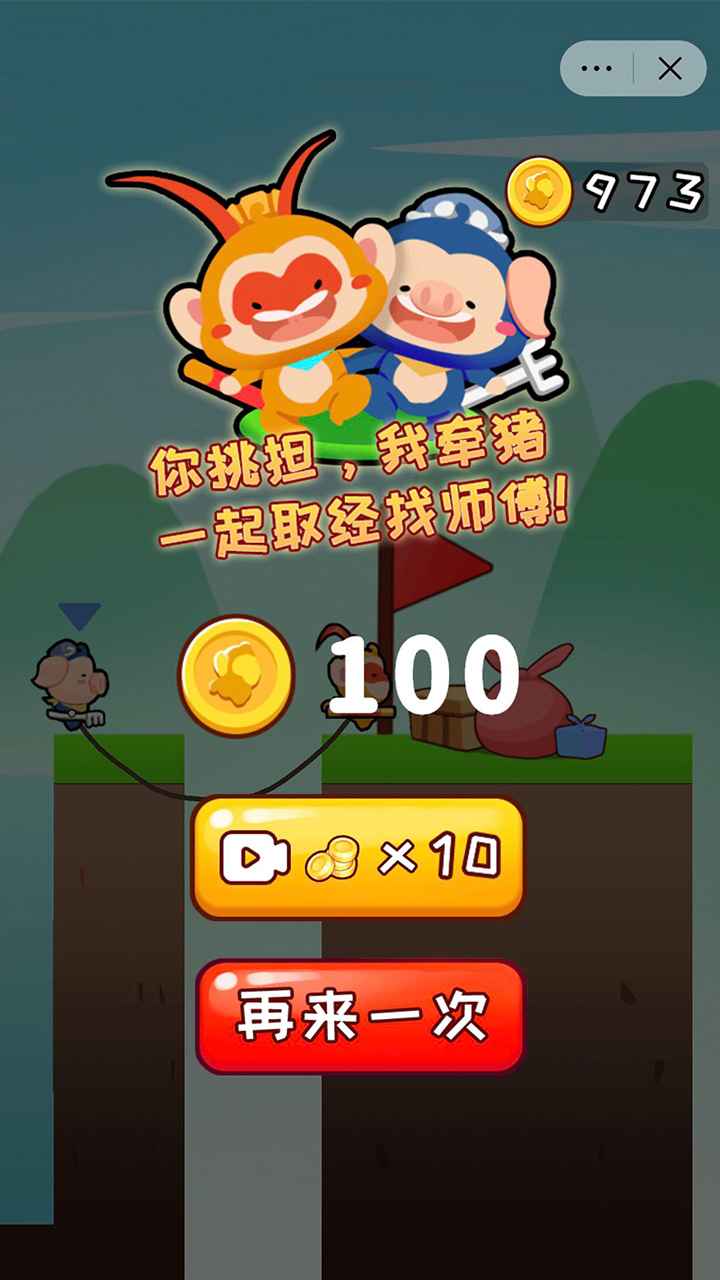
Task: Open the mini-program three-dot menu
Action: 597,68
